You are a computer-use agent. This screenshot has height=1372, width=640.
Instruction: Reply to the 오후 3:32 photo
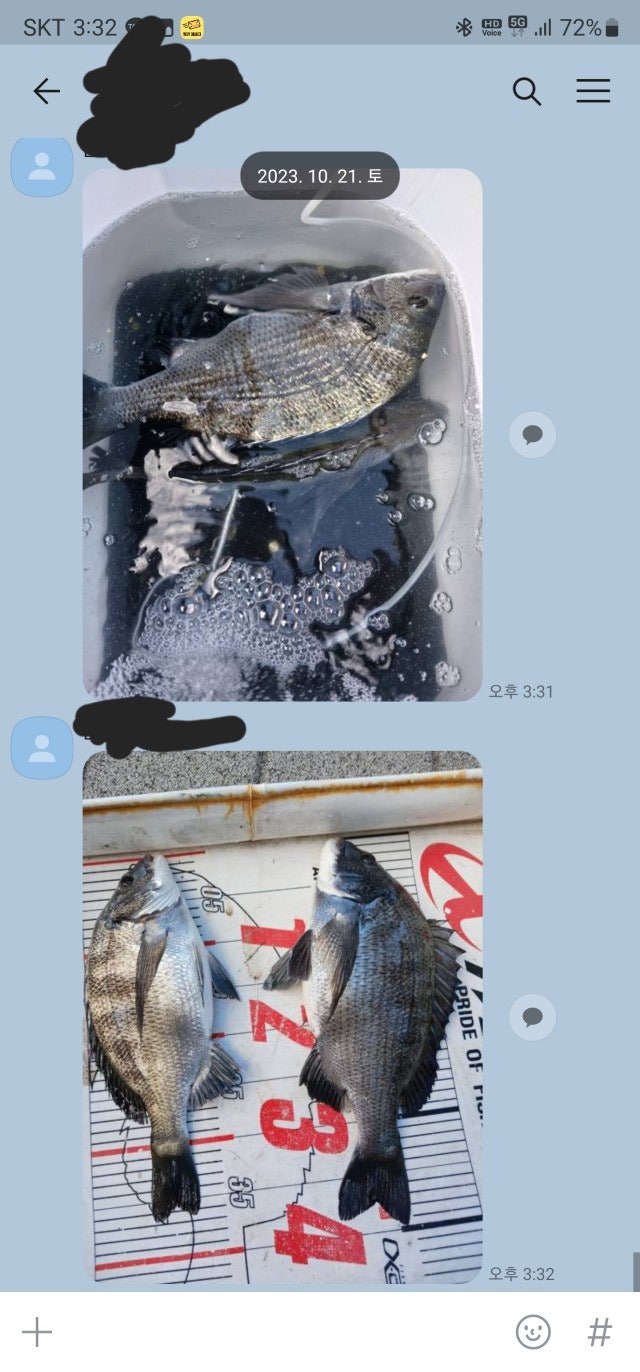[x=532, y=1018]
